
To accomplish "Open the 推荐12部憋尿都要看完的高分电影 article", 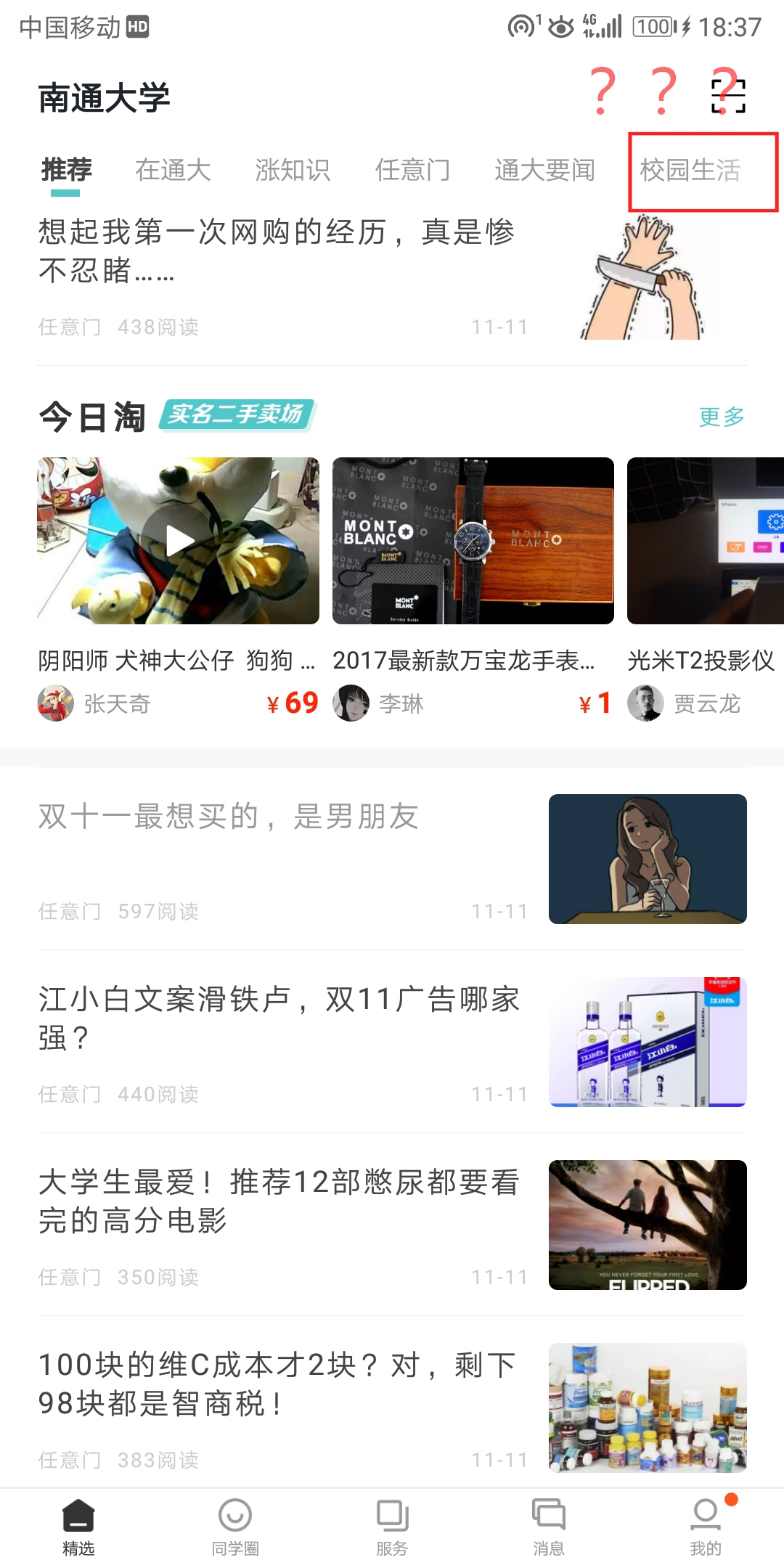I will coord(279,1201).
